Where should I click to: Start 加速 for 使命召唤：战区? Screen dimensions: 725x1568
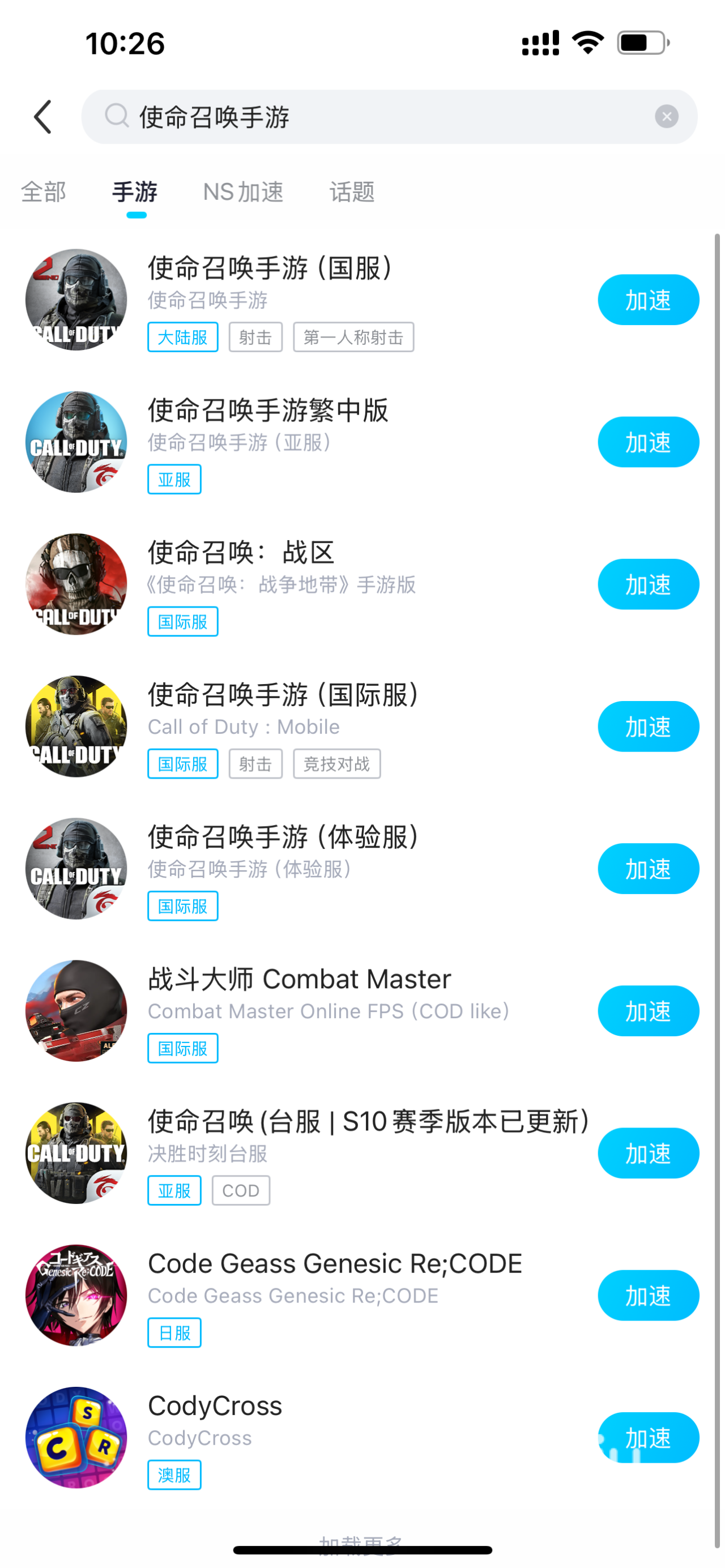pos(648,584)
